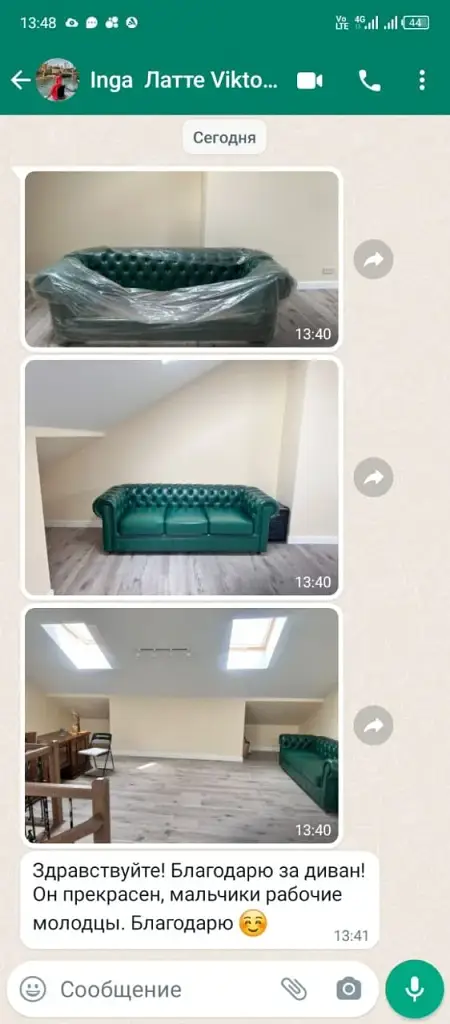The width and height of the screenshot is (450, 1024).
Task: Open the three-dot overflow menu
Action: click(422, 80)
